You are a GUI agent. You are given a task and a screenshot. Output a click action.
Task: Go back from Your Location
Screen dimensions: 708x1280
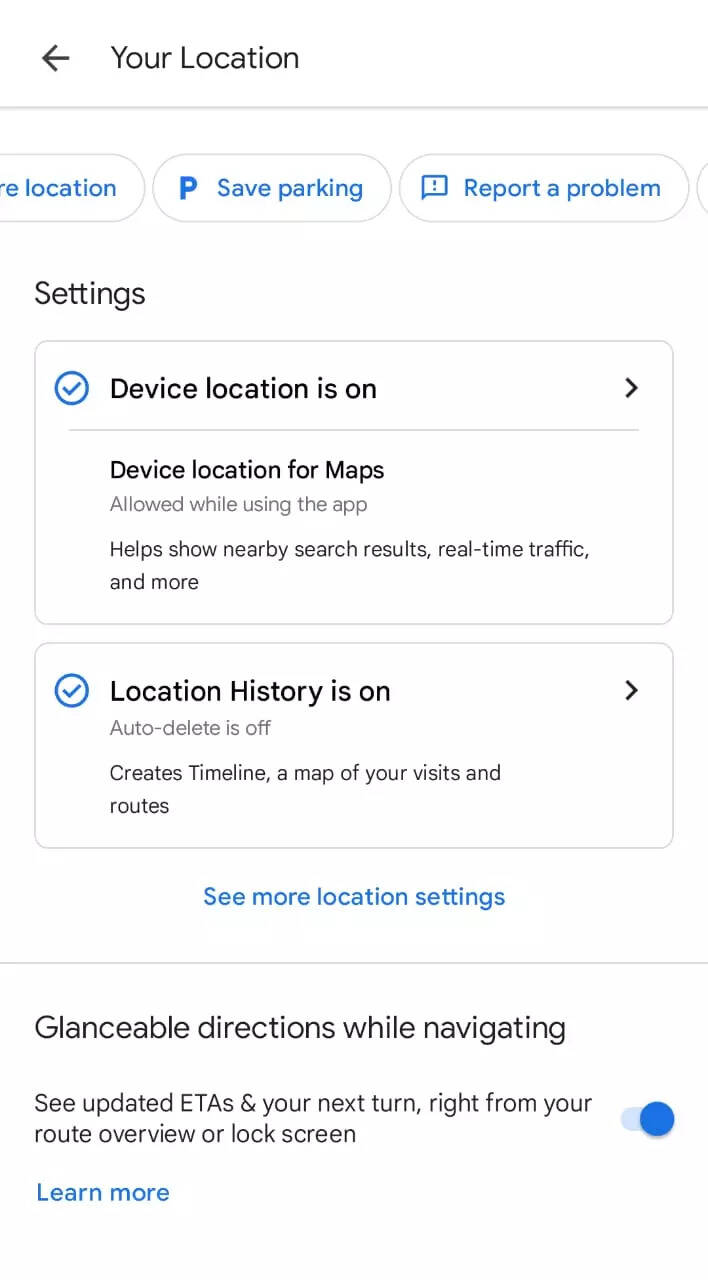click(55, 58)
